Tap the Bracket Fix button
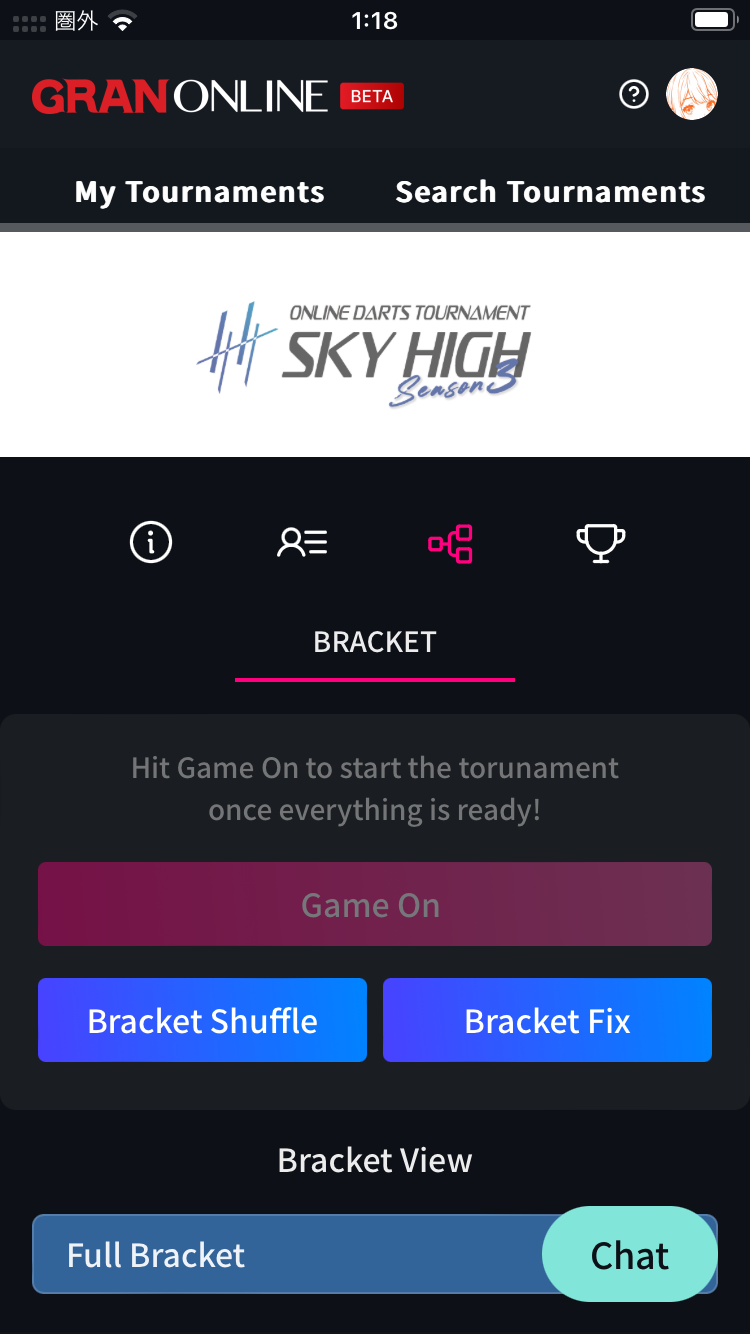 pos(547,1020)
